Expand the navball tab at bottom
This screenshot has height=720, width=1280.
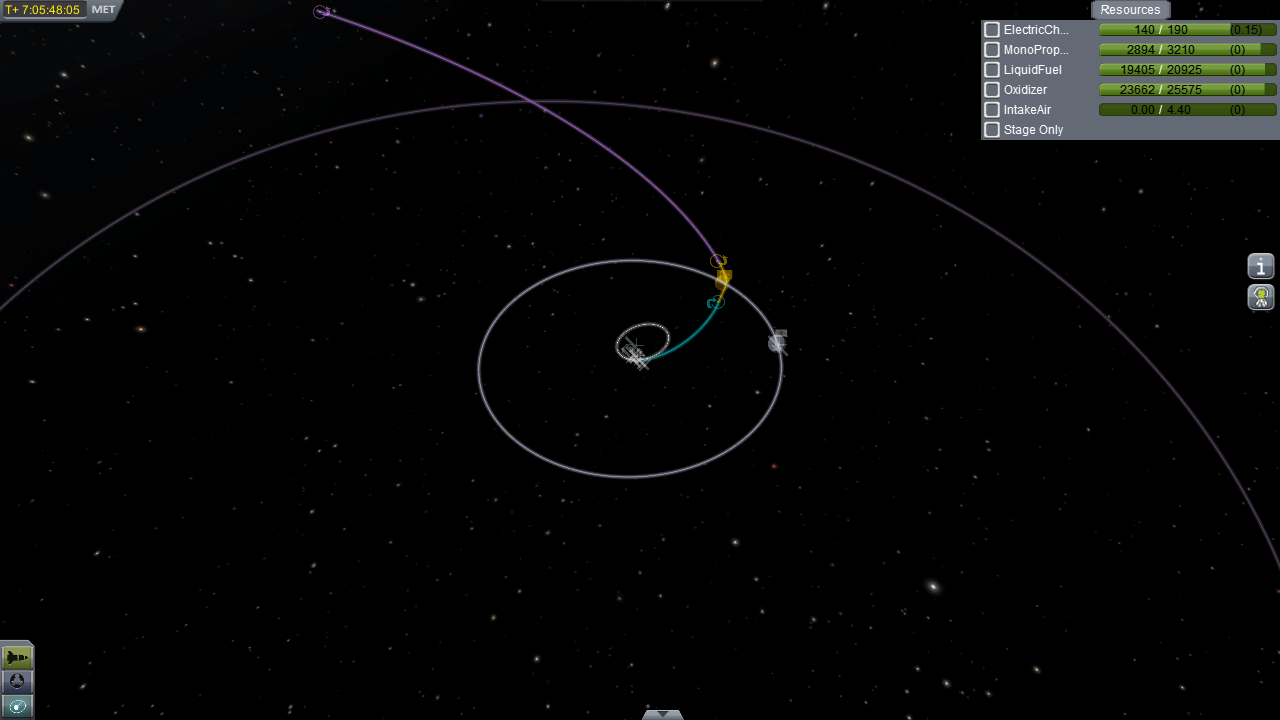click(x=662, y=714)
